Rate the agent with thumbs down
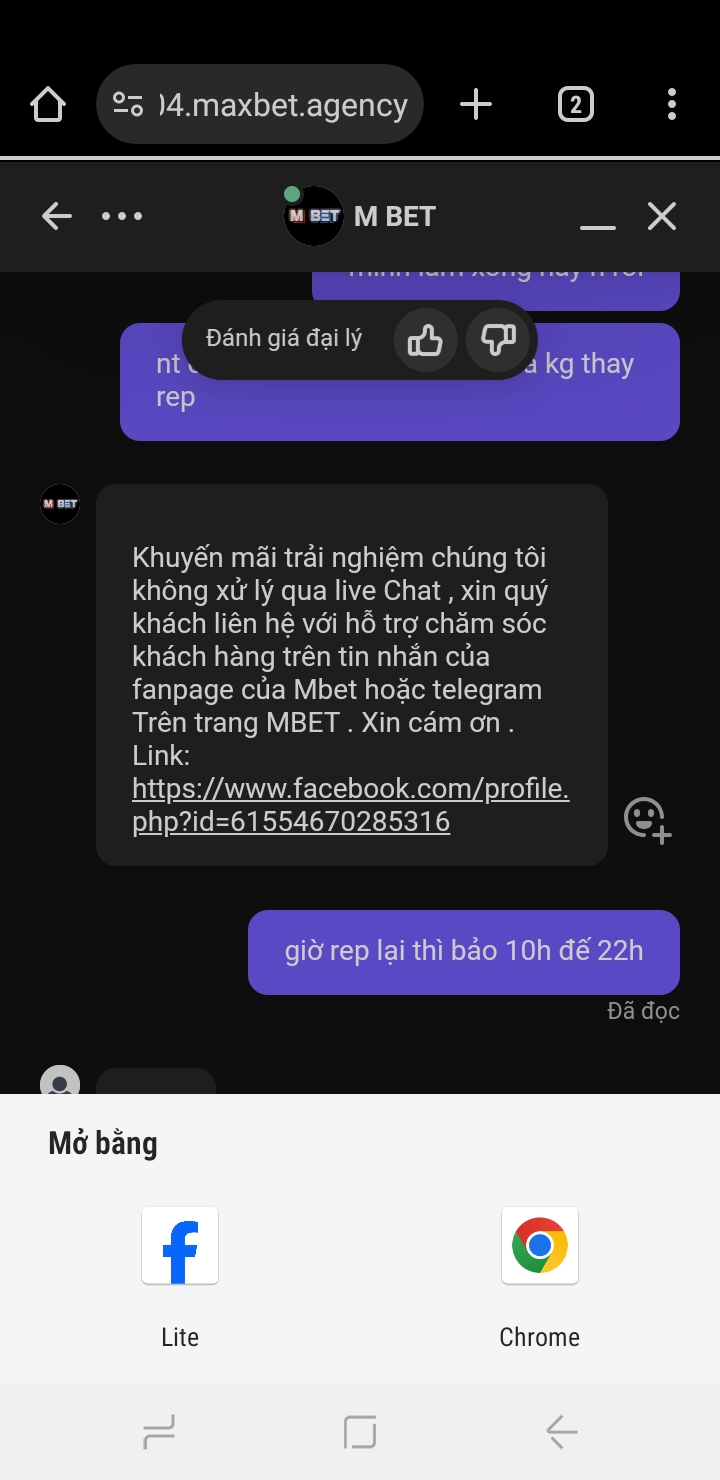The height and width of the screenshot is (1480, 720). point(497,340)
